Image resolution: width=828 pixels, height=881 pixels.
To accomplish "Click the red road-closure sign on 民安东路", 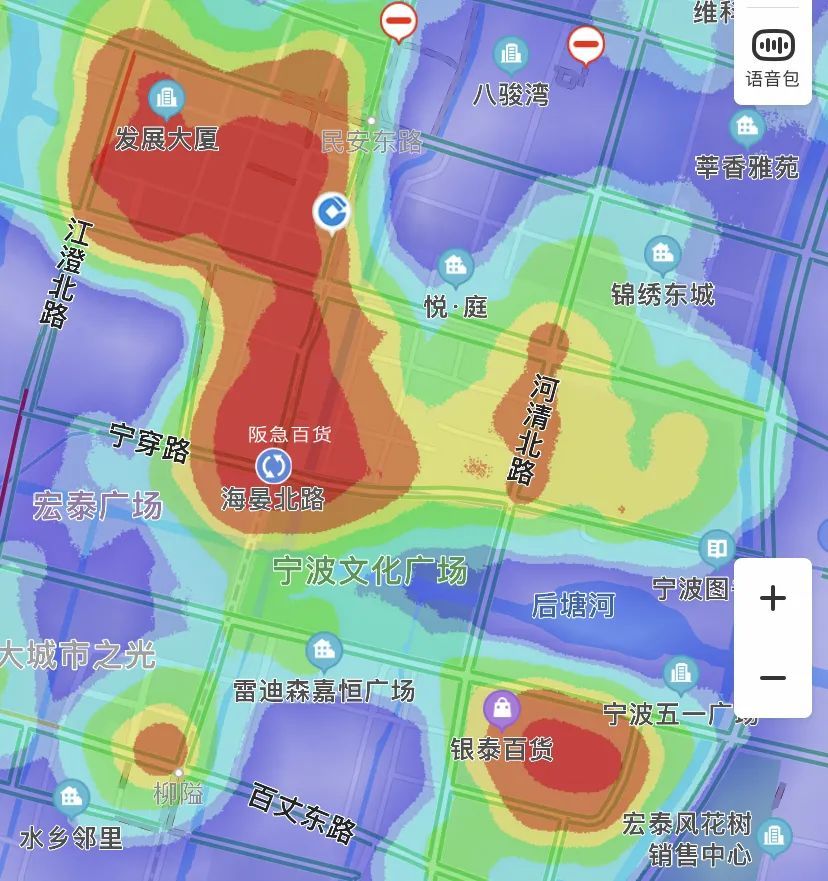I will [398, 18].
